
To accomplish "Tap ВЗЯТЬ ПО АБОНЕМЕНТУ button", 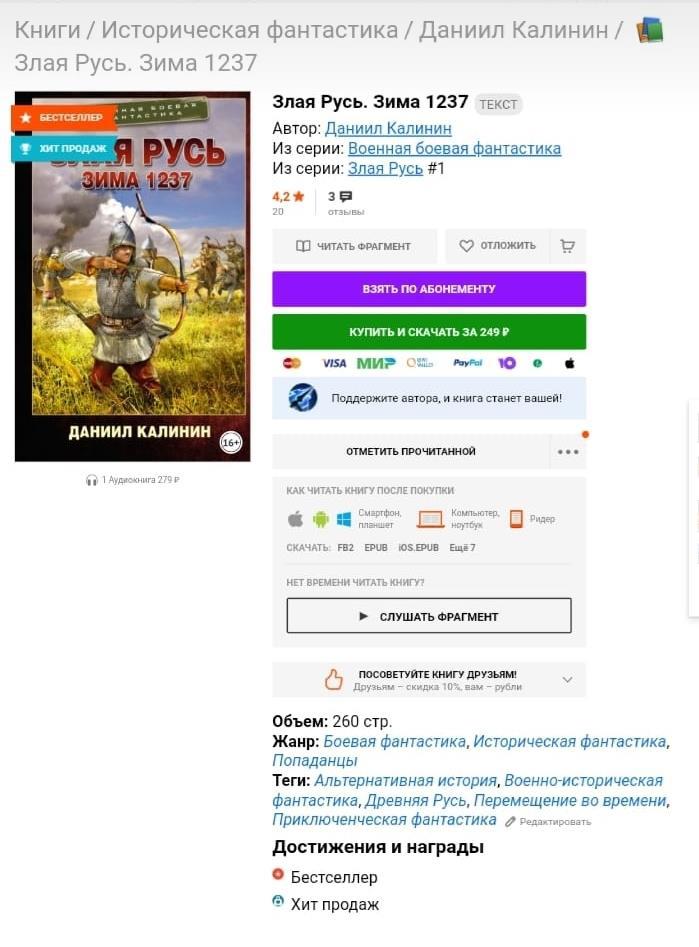I will [429, 289].
